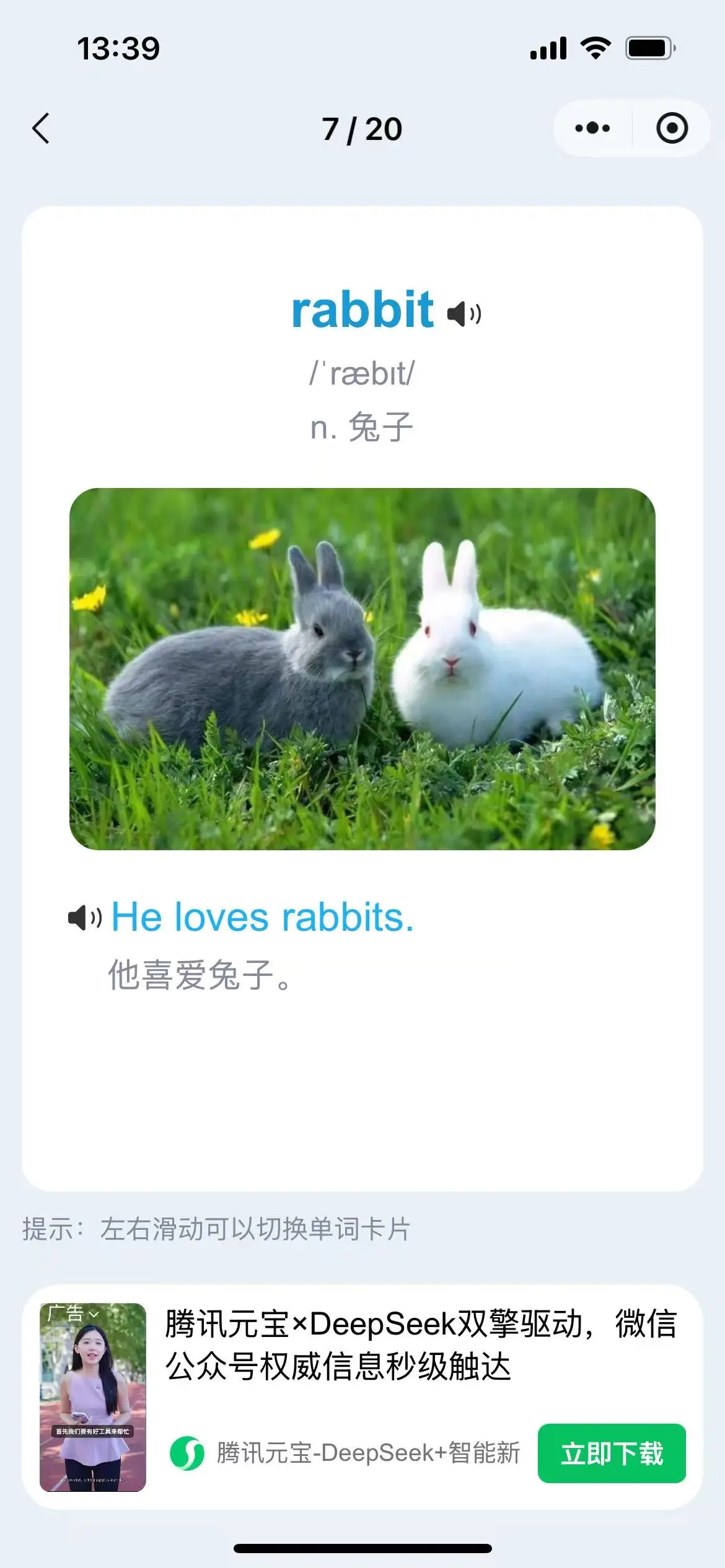Viewport: 725px width, 1568px height.
Task: Tap the 立即下载 download button
Action: pos(611,1453)
